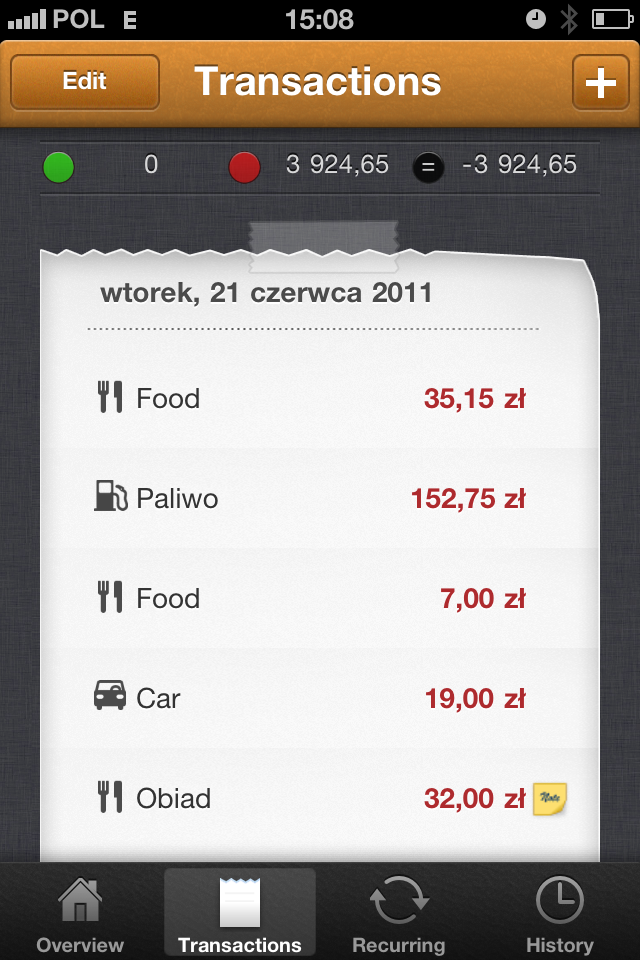This screenshot has width=640, height=960.
Task: Tap the Edit button
Action: (x=85, y=82)
